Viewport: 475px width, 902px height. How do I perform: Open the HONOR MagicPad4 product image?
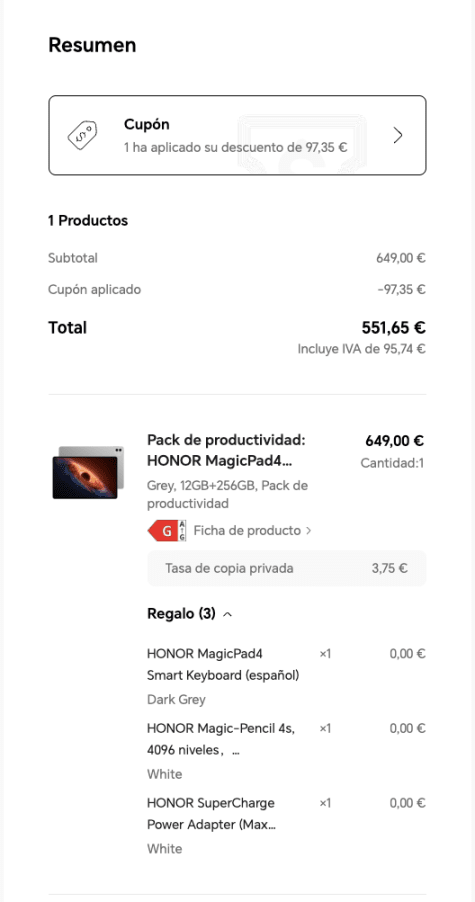coord(88,472)
